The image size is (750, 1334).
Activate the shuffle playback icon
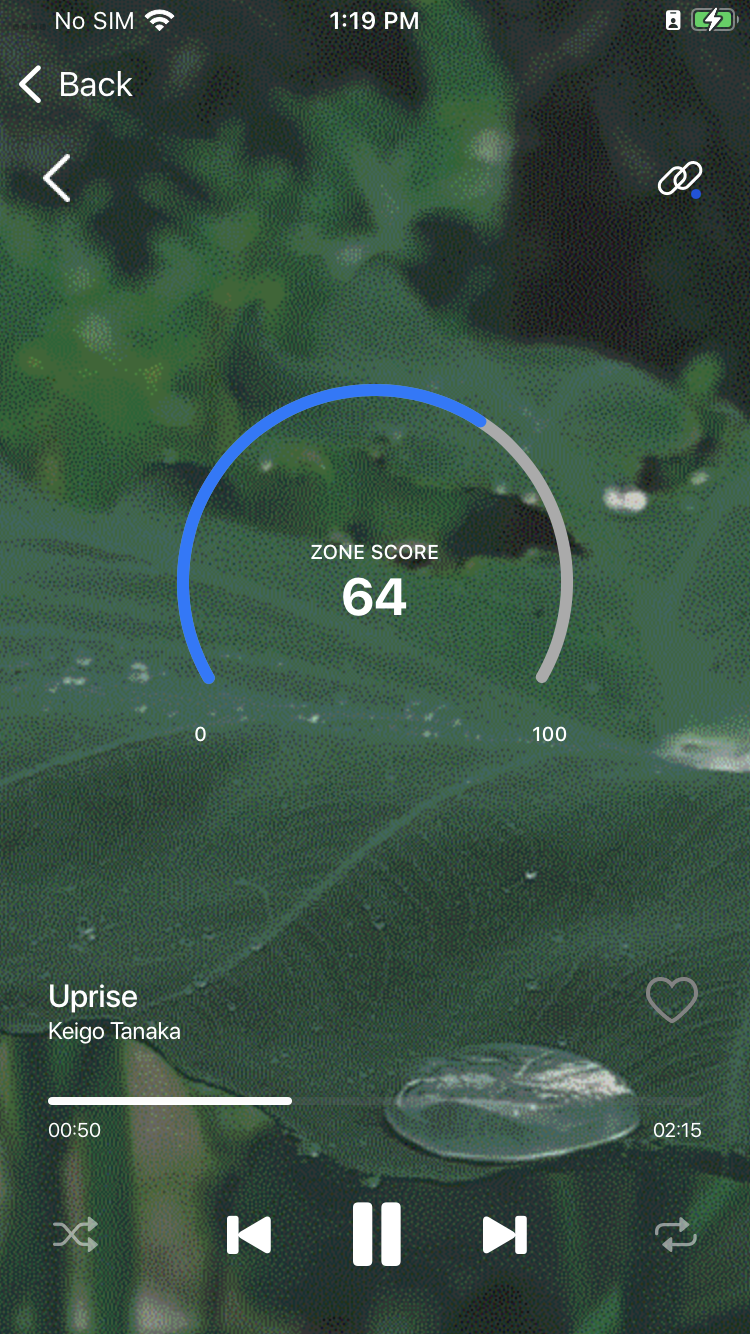pyautogui.click(x=75, y=1234)
